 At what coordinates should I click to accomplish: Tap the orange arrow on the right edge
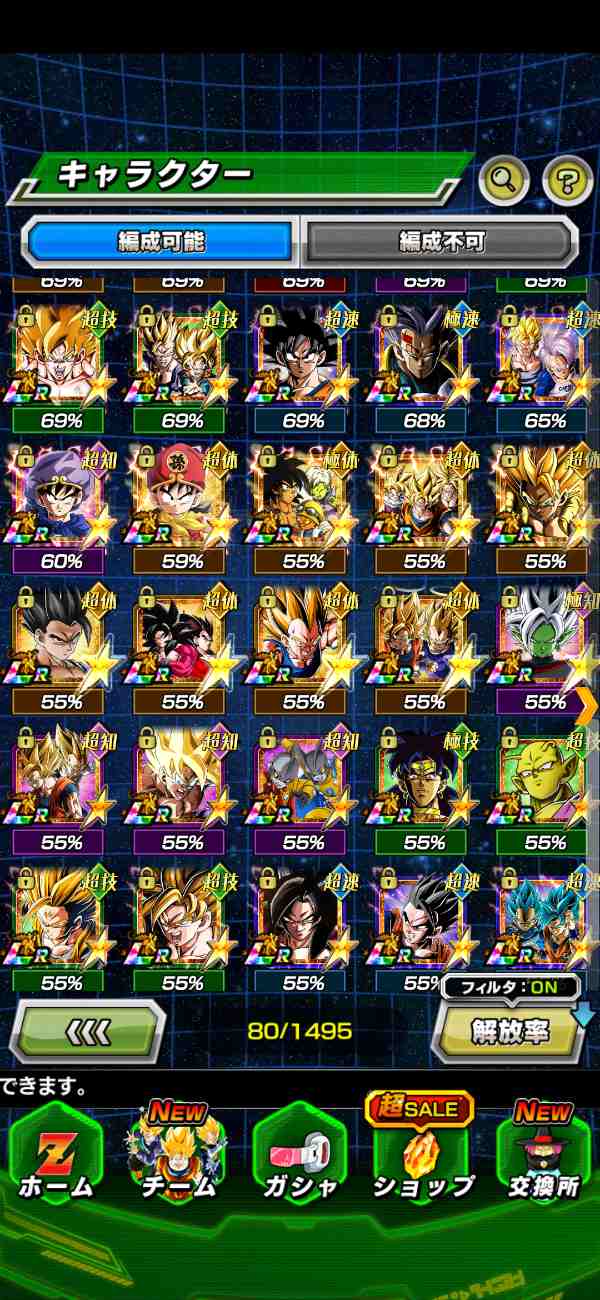[588, 704]
